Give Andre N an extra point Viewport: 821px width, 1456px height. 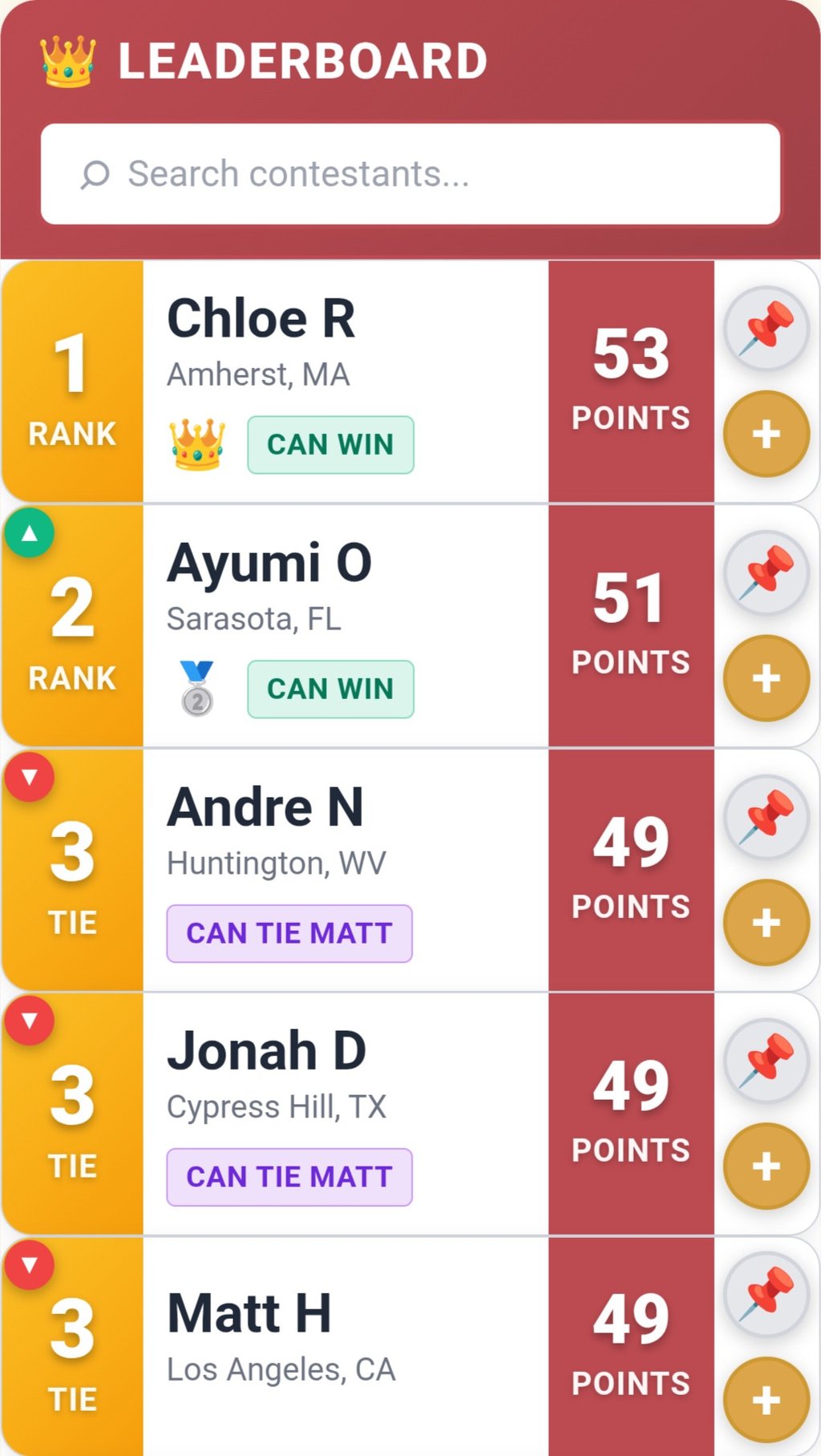tap(766, 922)
